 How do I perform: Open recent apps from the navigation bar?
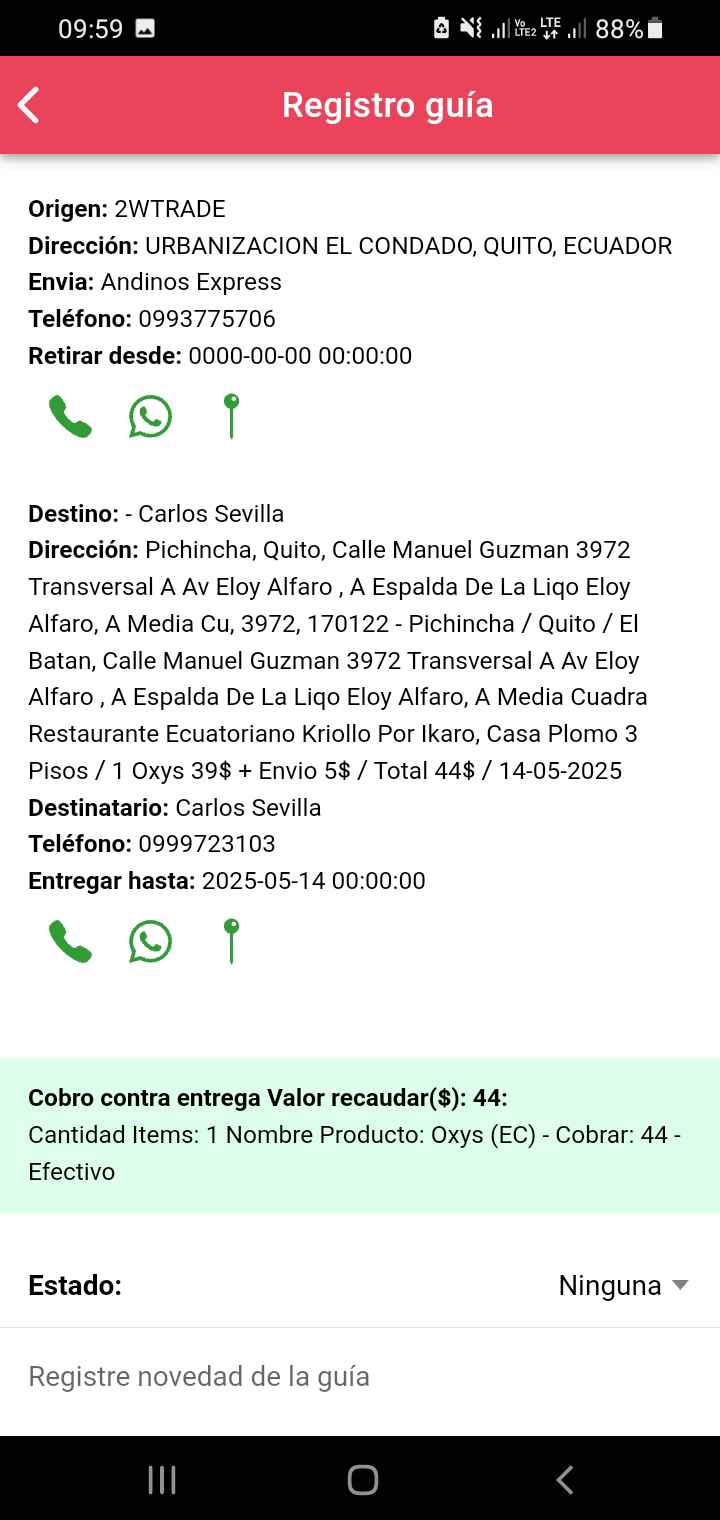(x=162, y=1480)
